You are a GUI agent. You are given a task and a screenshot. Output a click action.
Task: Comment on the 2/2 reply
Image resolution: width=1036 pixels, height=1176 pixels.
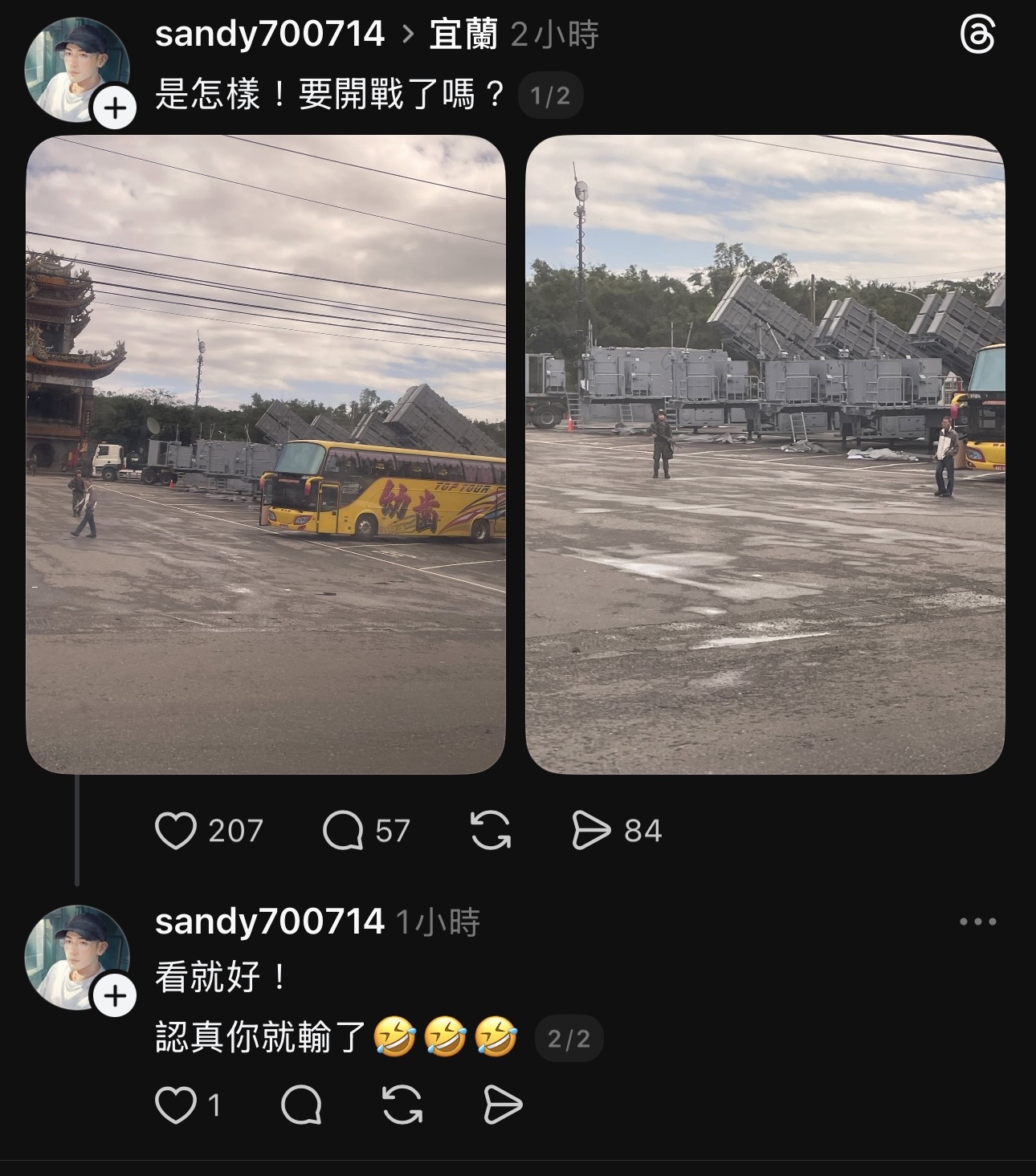(x=302, y=1106)
